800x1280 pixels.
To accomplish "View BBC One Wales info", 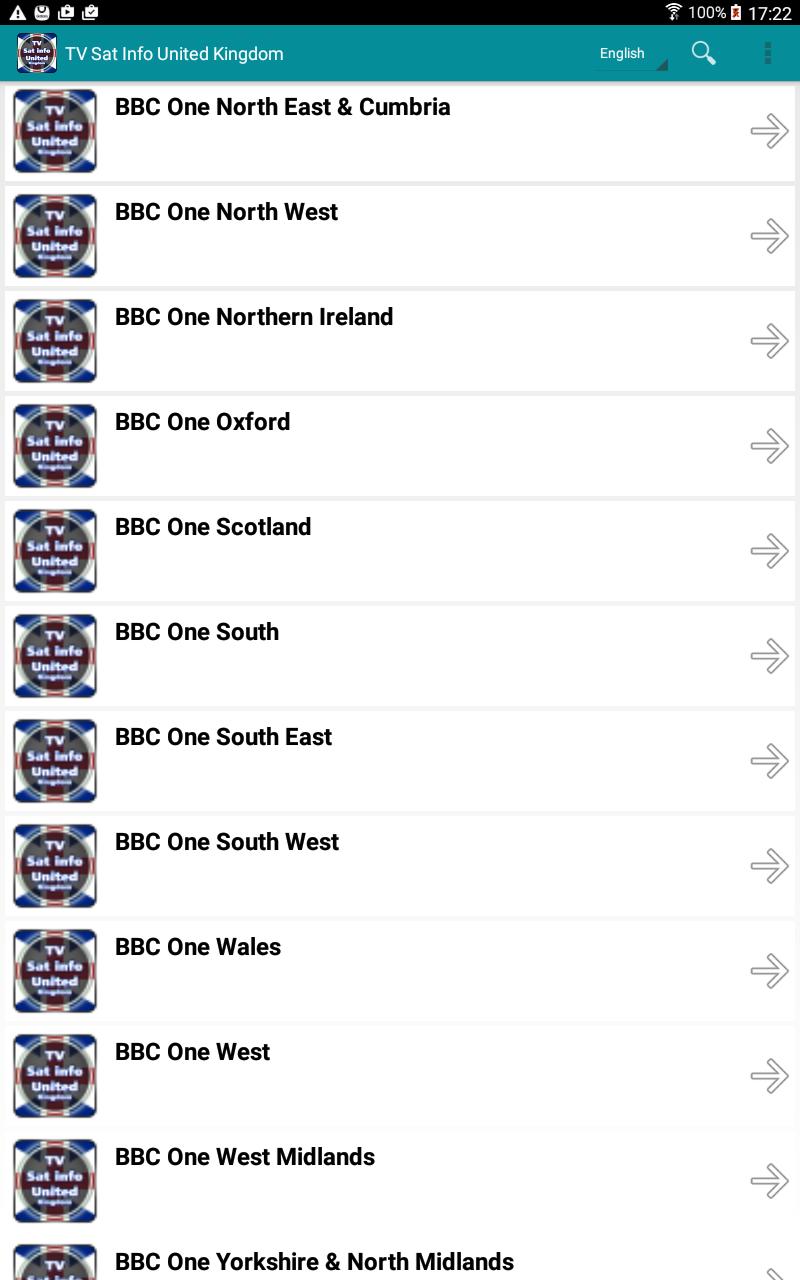I will (400, 972).
